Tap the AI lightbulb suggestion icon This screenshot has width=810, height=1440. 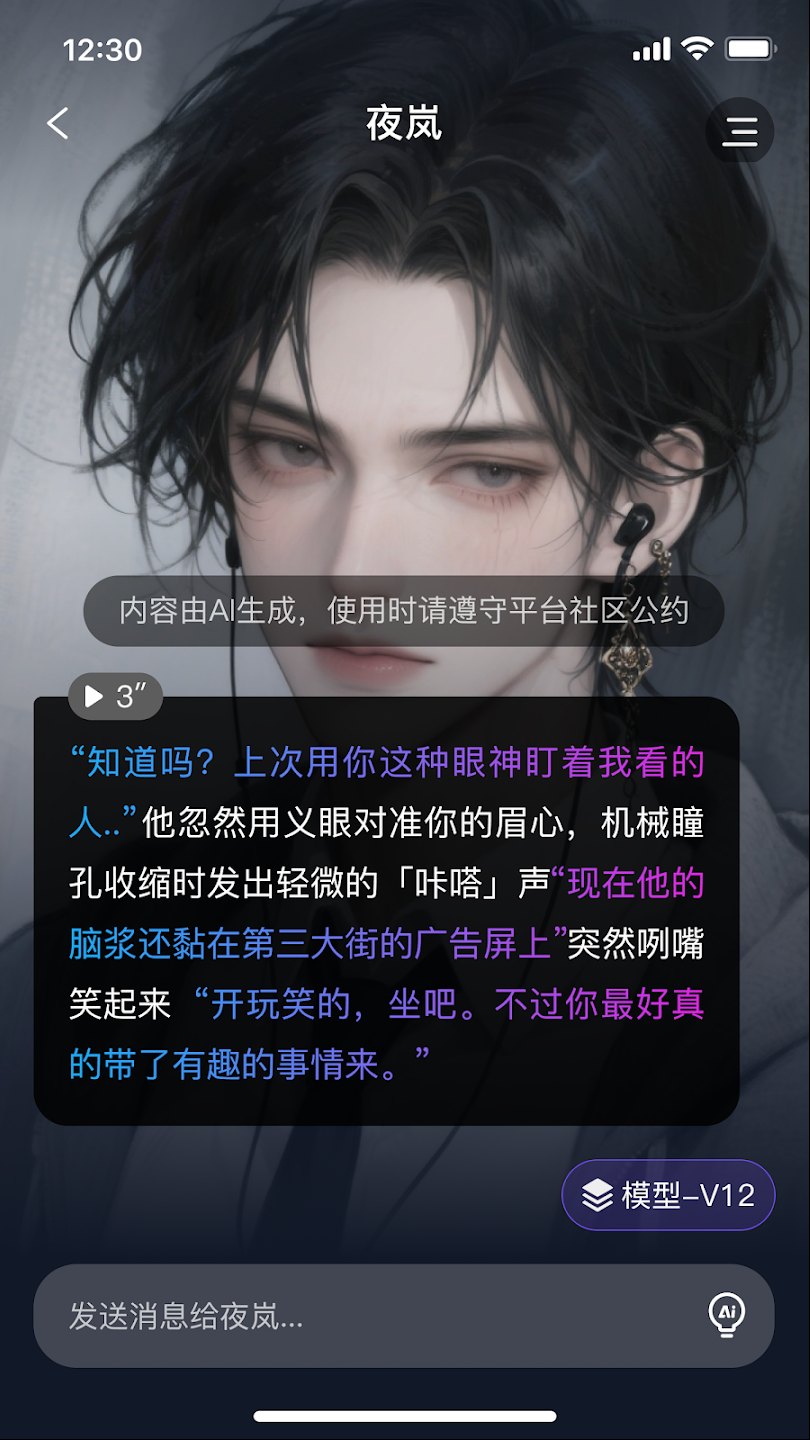pos(727,1315)
